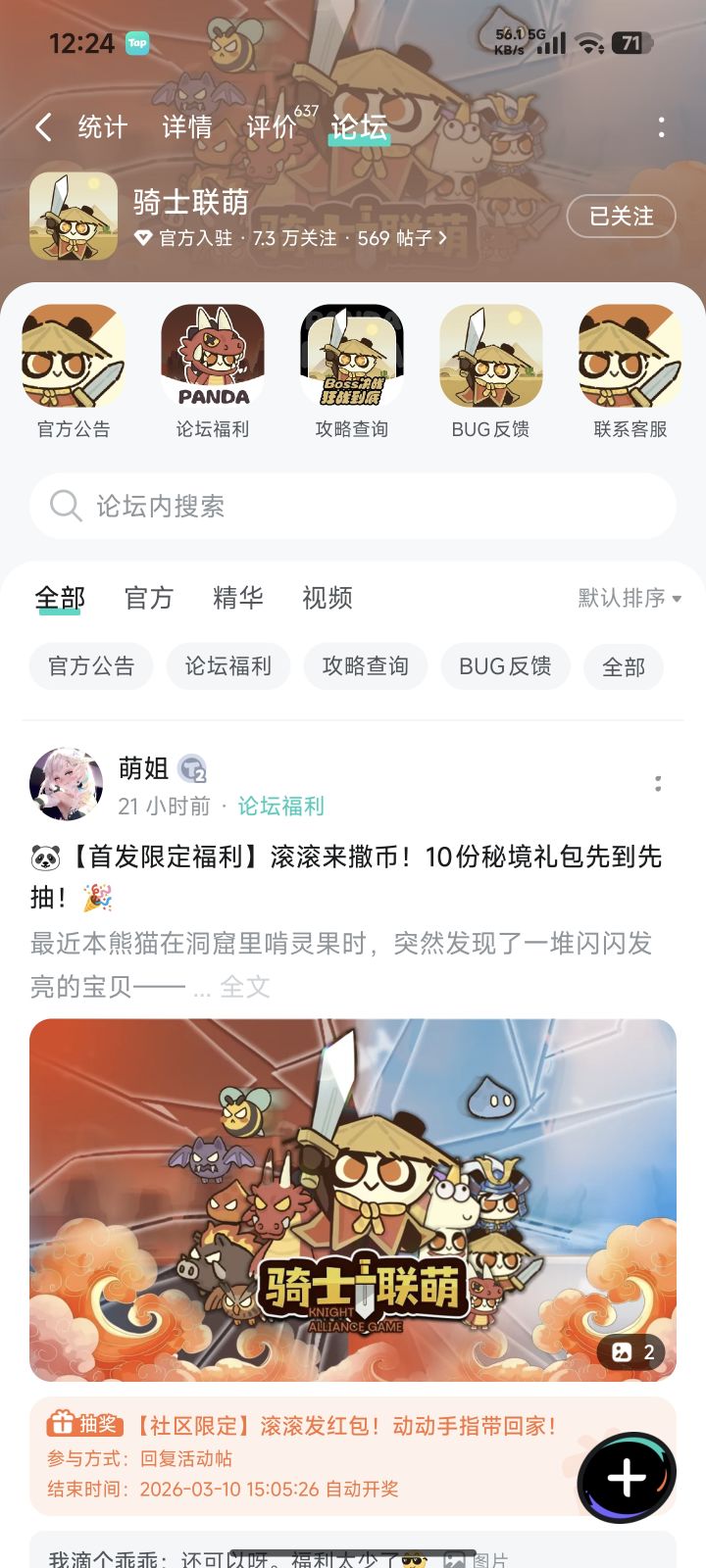The image size is (706, 1568).
Task: Switch to the 精华 highlights tab
Action: (x=238, y=598)
